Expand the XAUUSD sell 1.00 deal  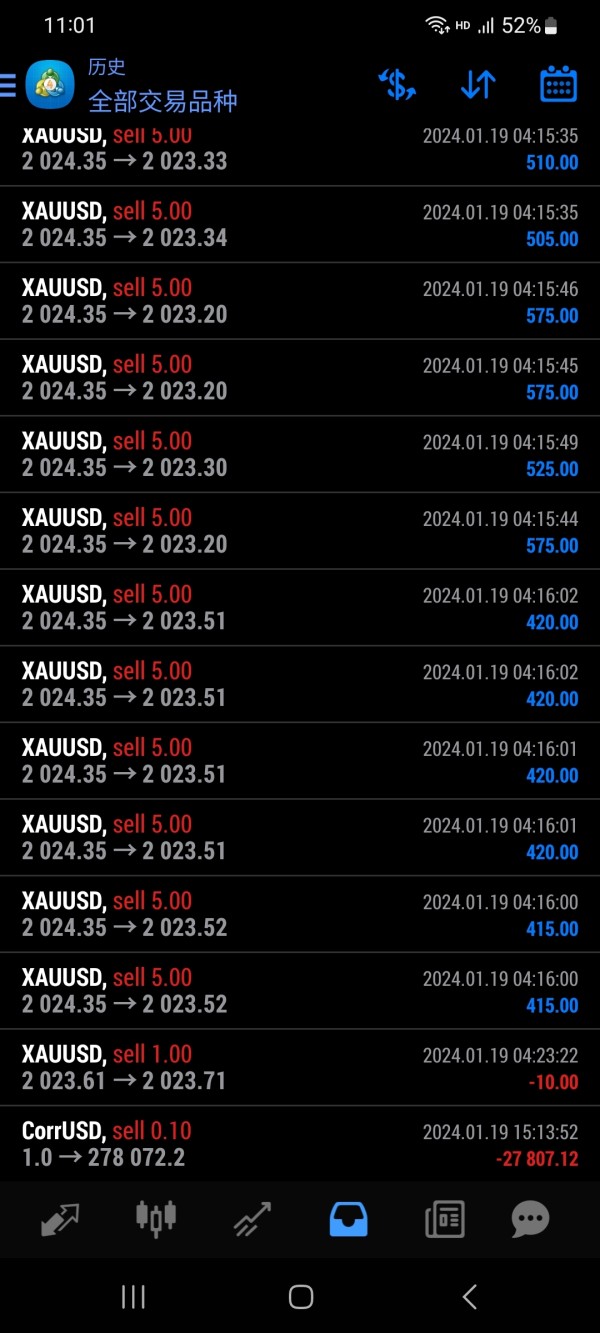(300, 1068)
